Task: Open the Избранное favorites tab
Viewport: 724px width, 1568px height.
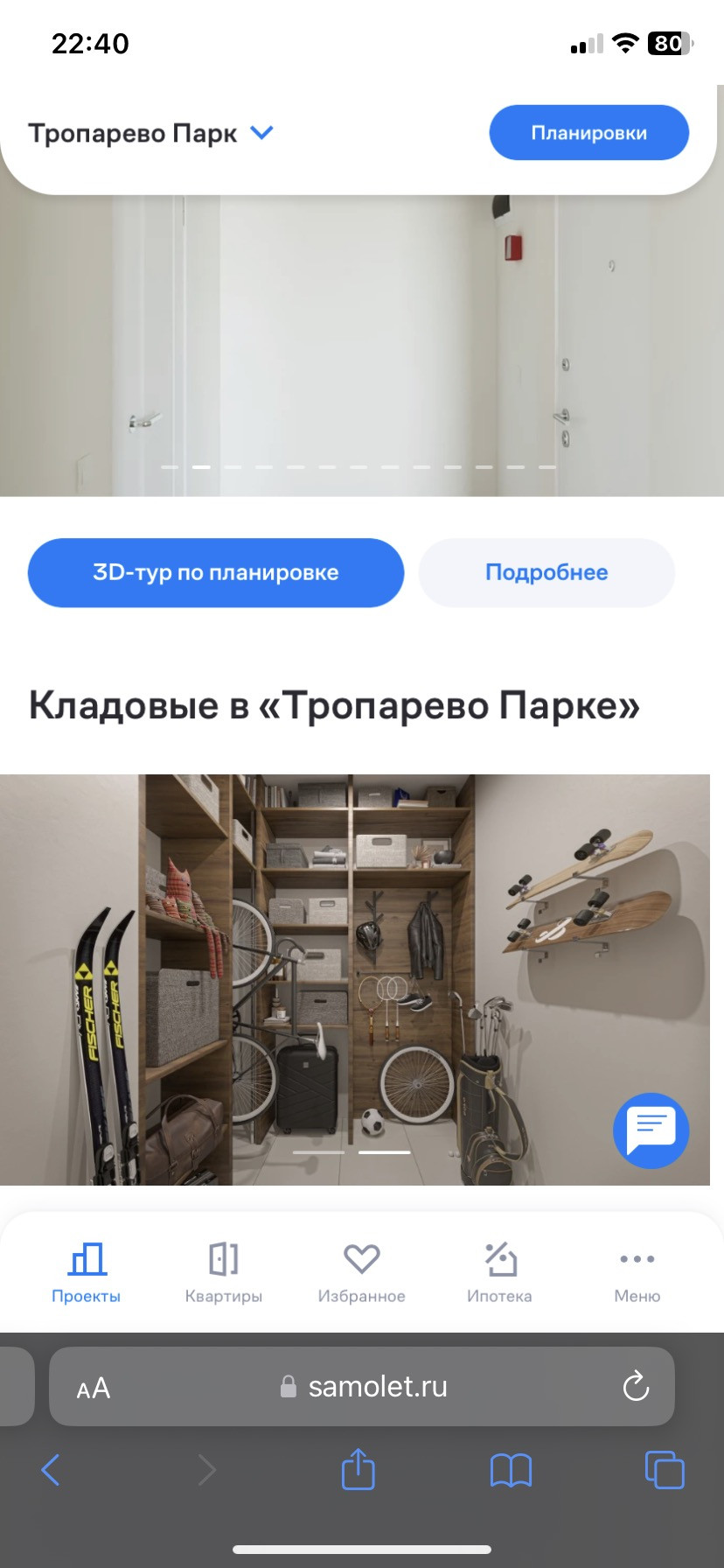Action: coord(361,1272)
